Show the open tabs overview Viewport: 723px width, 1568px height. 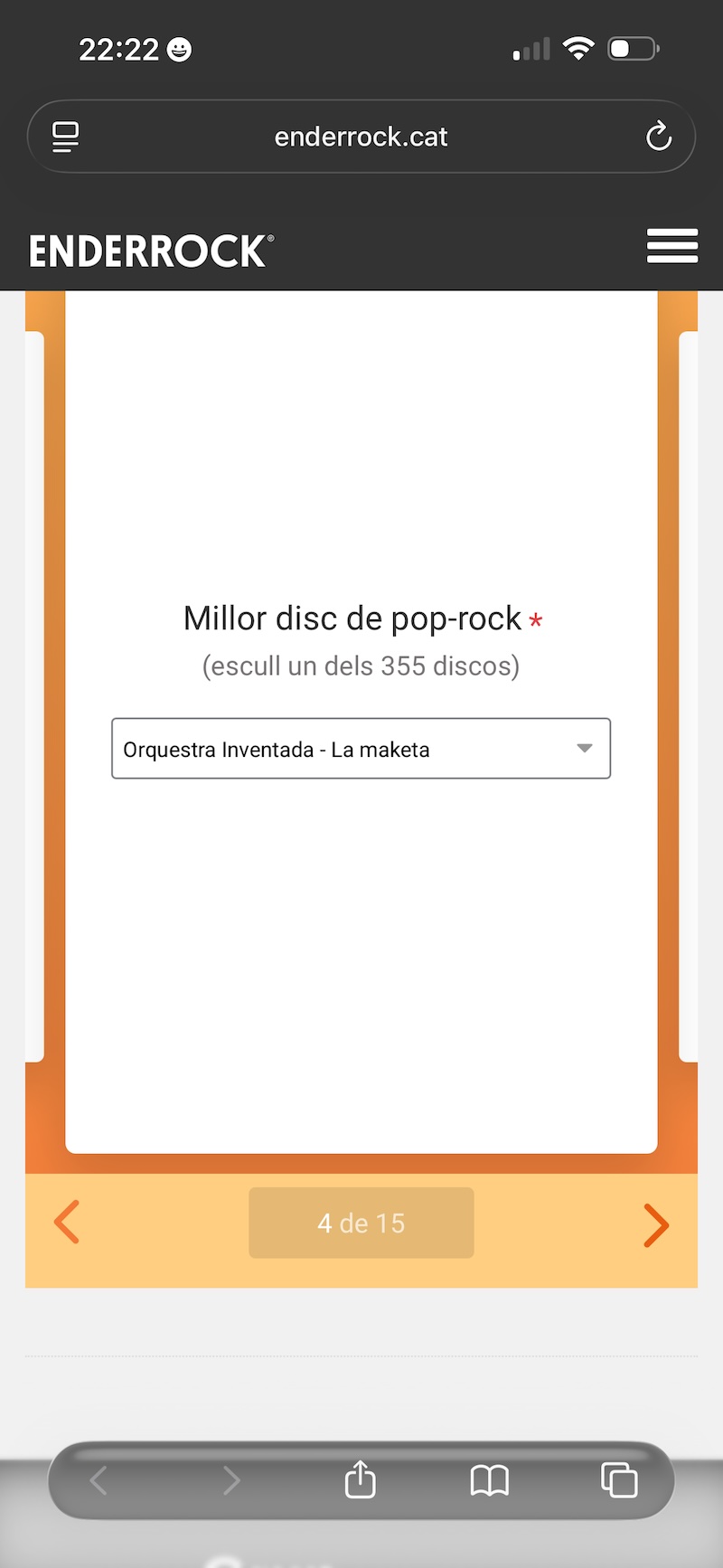(620, 1480)
